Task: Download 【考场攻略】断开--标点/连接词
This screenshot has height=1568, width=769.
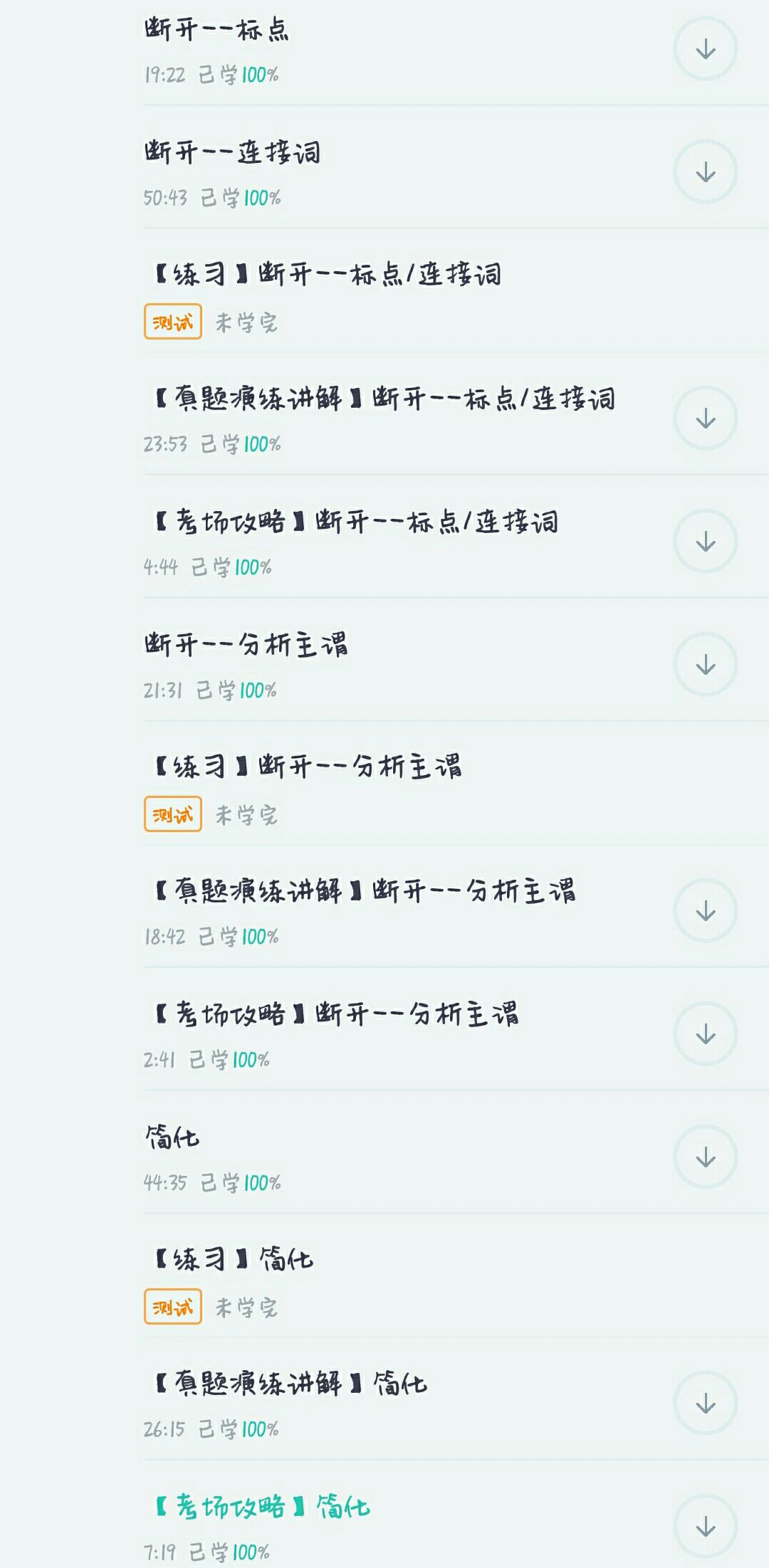Action: [705, 542]
